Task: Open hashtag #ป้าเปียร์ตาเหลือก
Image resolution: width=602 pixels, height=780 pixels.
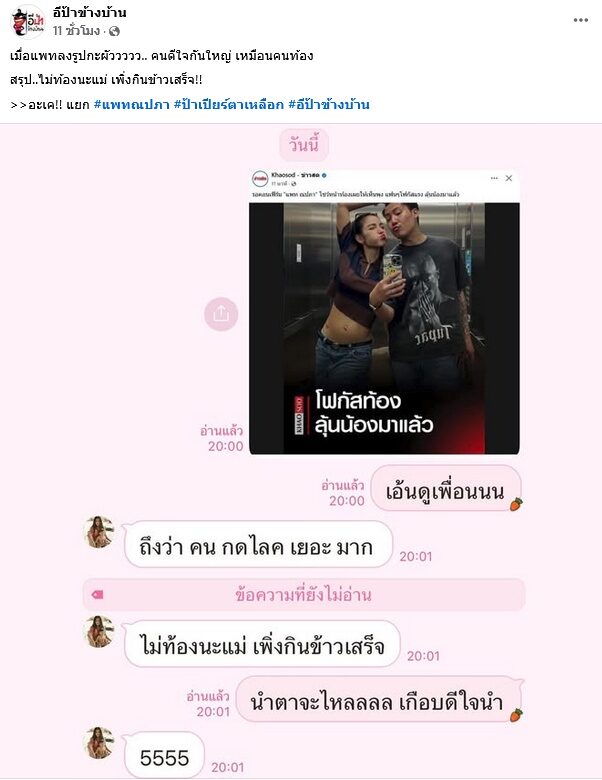Action: (226, 104)
